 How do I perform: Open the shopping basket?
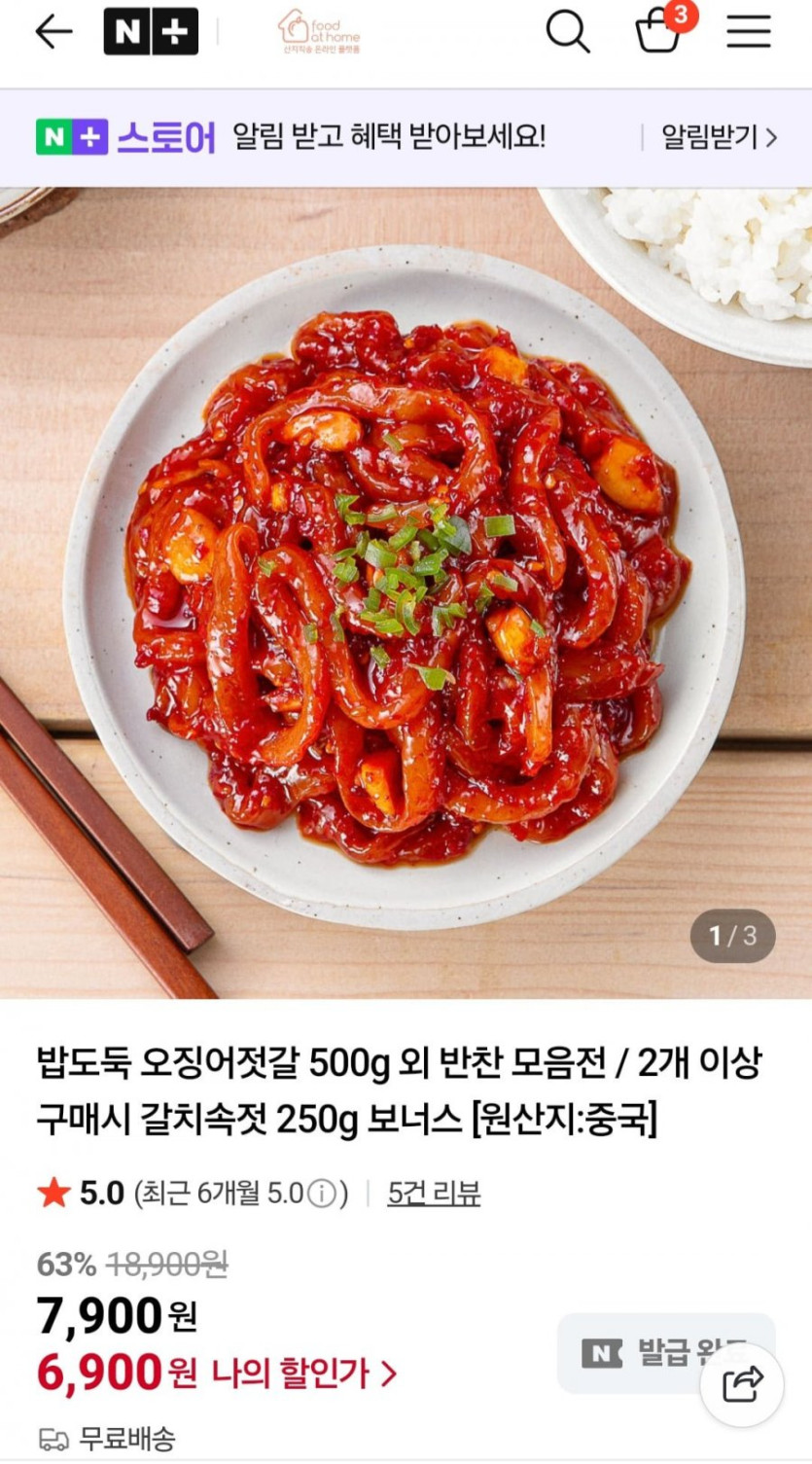click(x=658, y=32)
